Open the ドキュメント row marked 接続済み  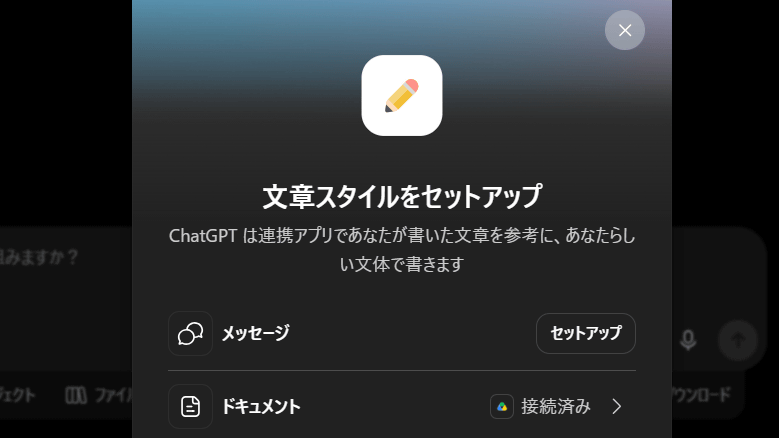tap(402, 406)
